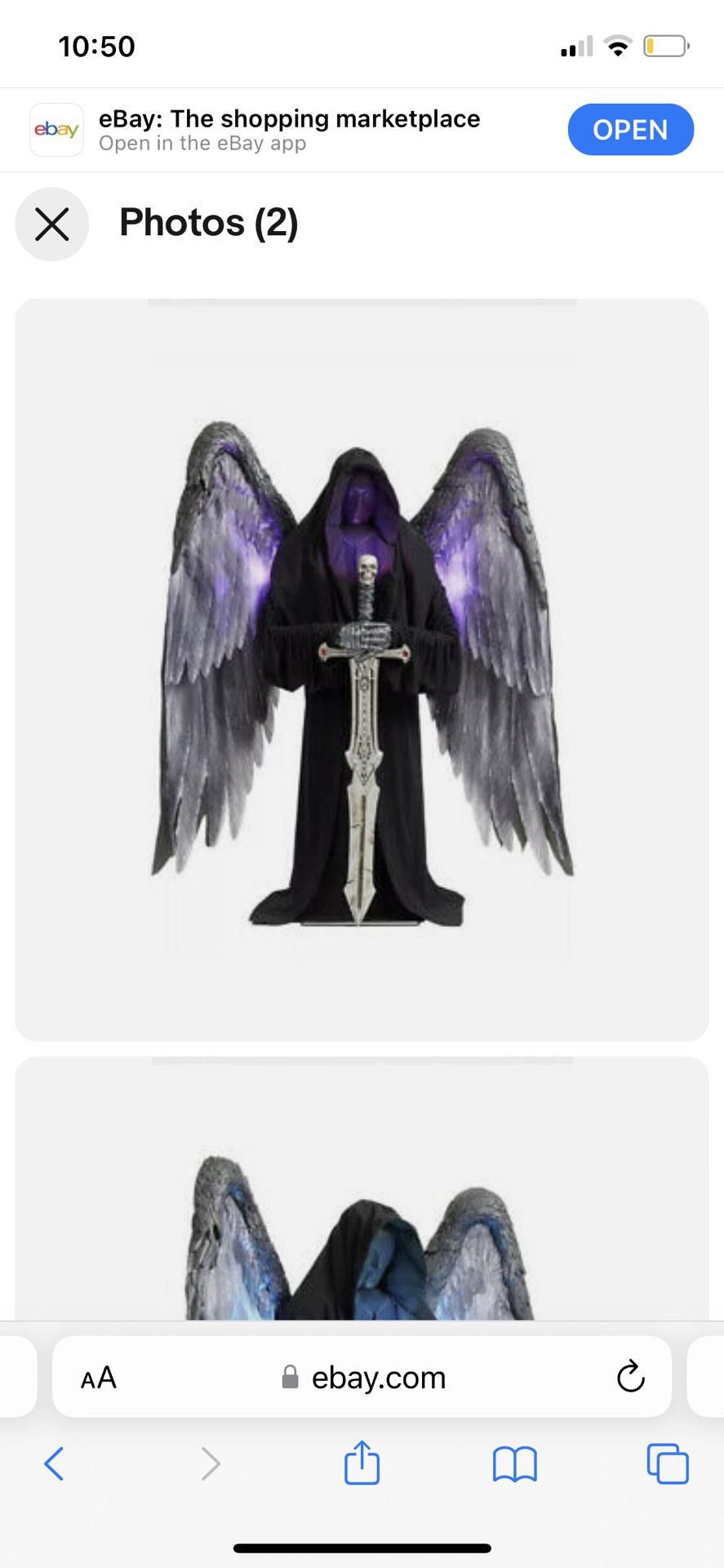Viewport: 724px width, 1568px height.
Task: Tap the eBay app banner
Action: 290,130
